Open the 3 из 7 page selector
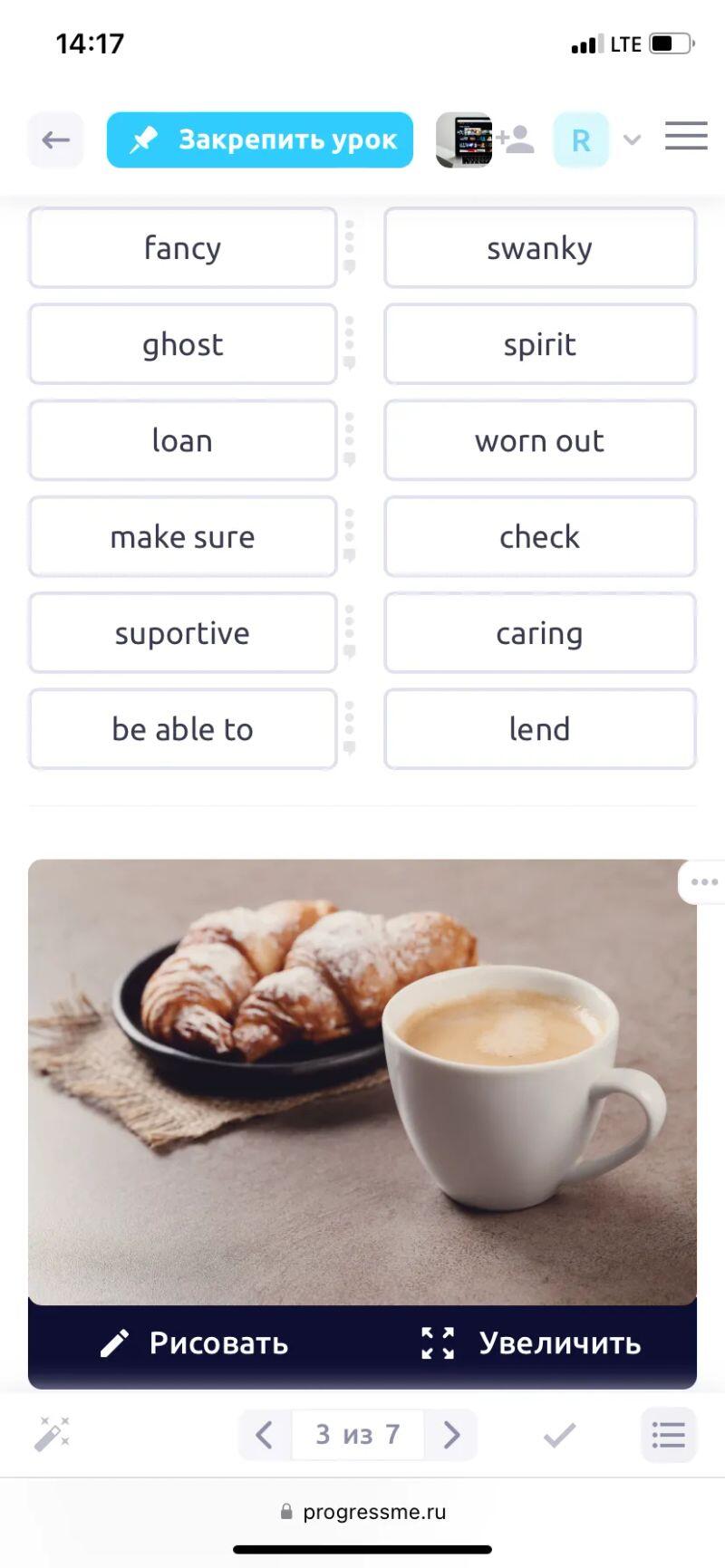Viewport: 725px width, 1568px height. 357,1435
